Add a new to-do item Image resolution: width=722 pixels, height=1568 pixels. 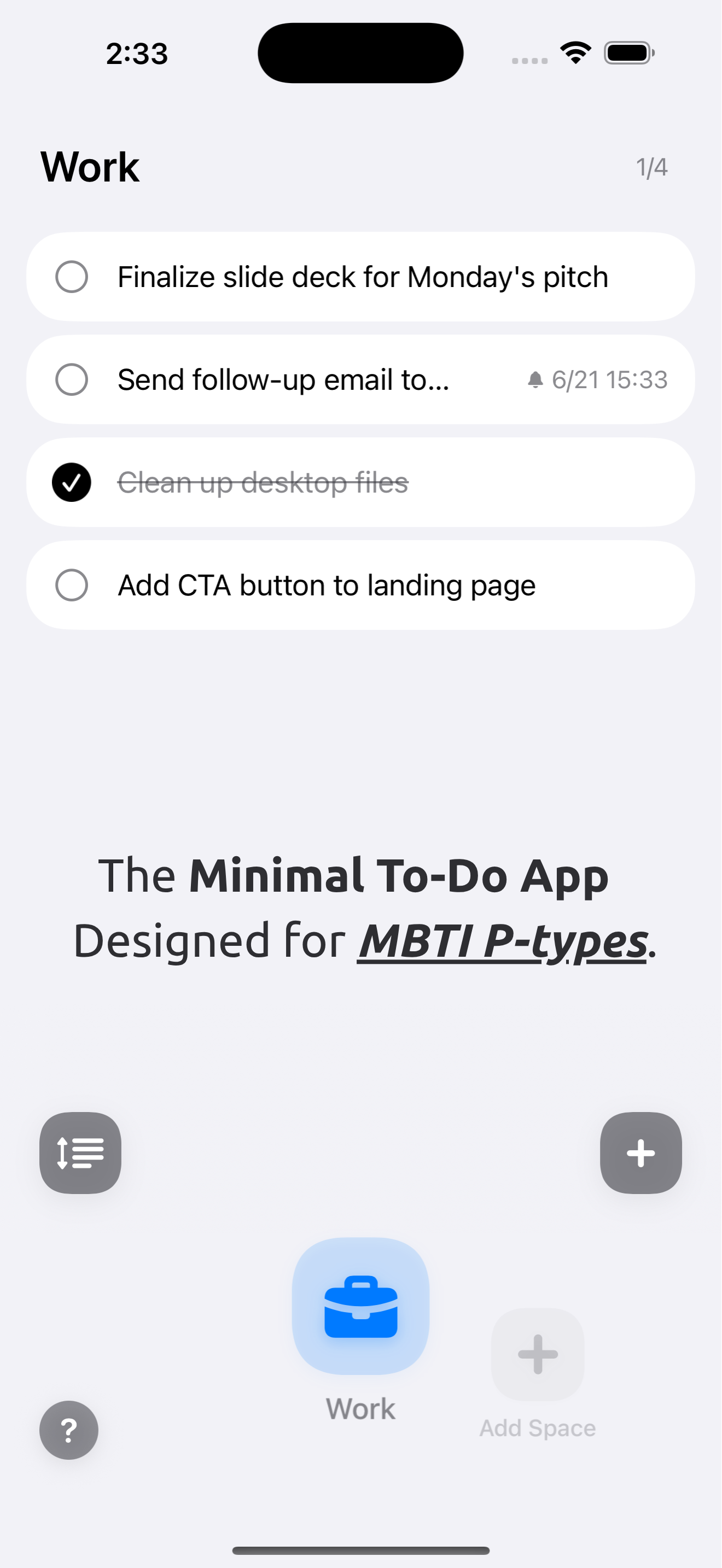(x=641, y=1153)
